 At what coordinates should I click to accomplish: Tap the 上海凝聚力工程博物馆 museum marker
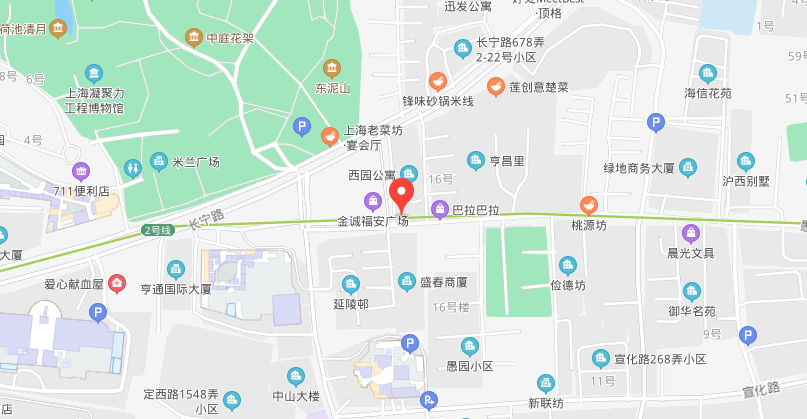[94, 73]
